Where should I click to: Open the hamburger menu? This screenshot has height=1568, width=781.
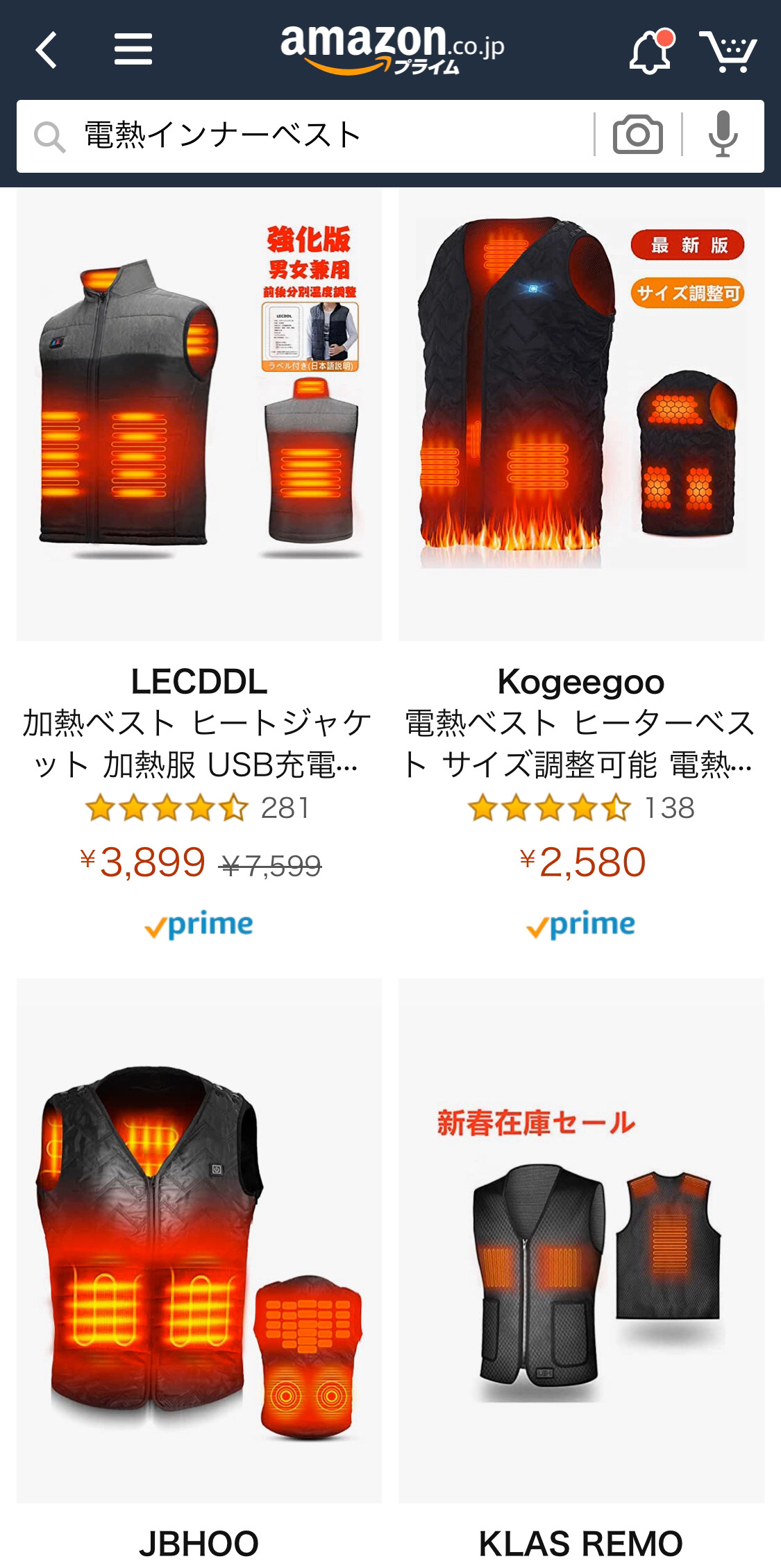[133, 50]
